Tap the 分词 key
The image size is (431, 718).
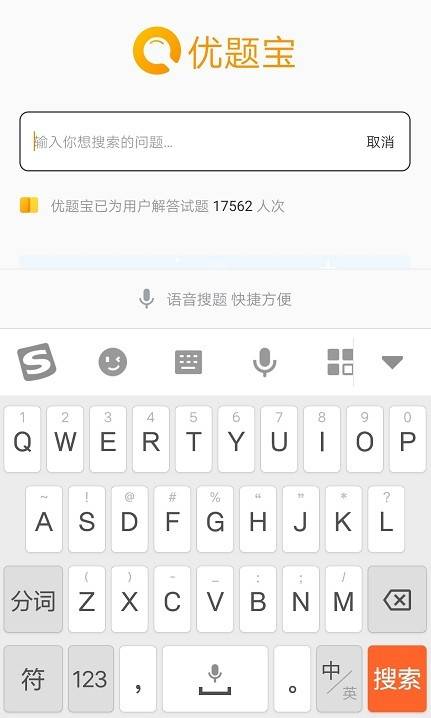[x=33, y=599]
